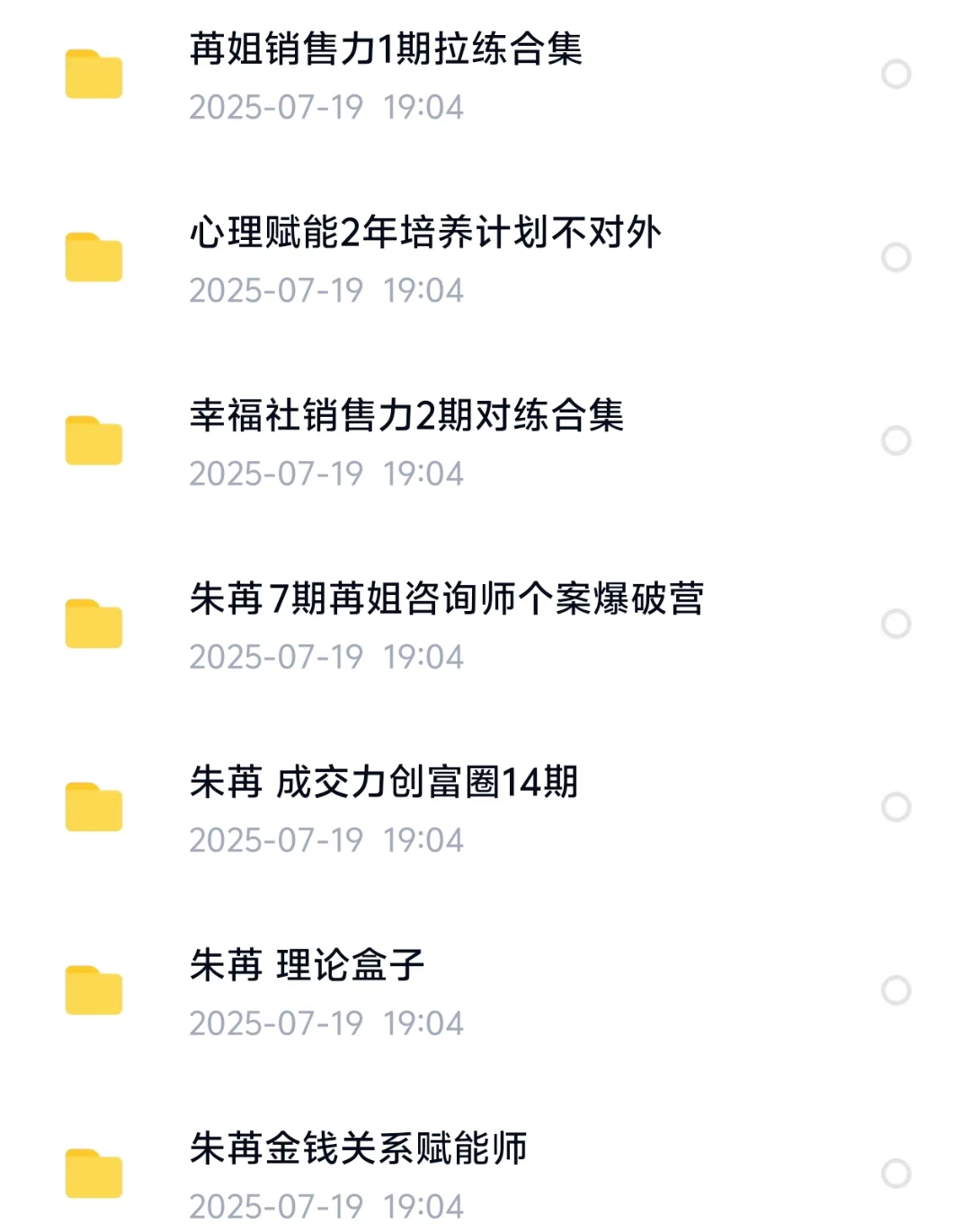
Task: Select the circle for 幸福社销售力2期对练合集
Action: pos(895,440)
